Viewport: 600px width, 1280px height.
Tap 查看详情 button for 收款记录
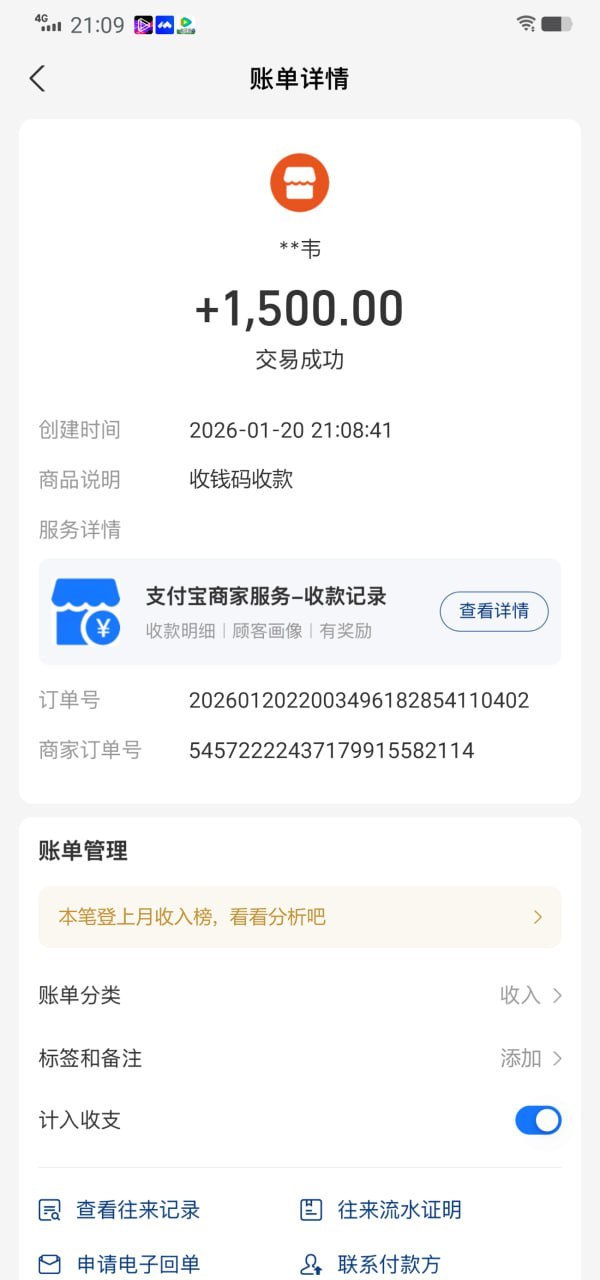pos(494,611)
